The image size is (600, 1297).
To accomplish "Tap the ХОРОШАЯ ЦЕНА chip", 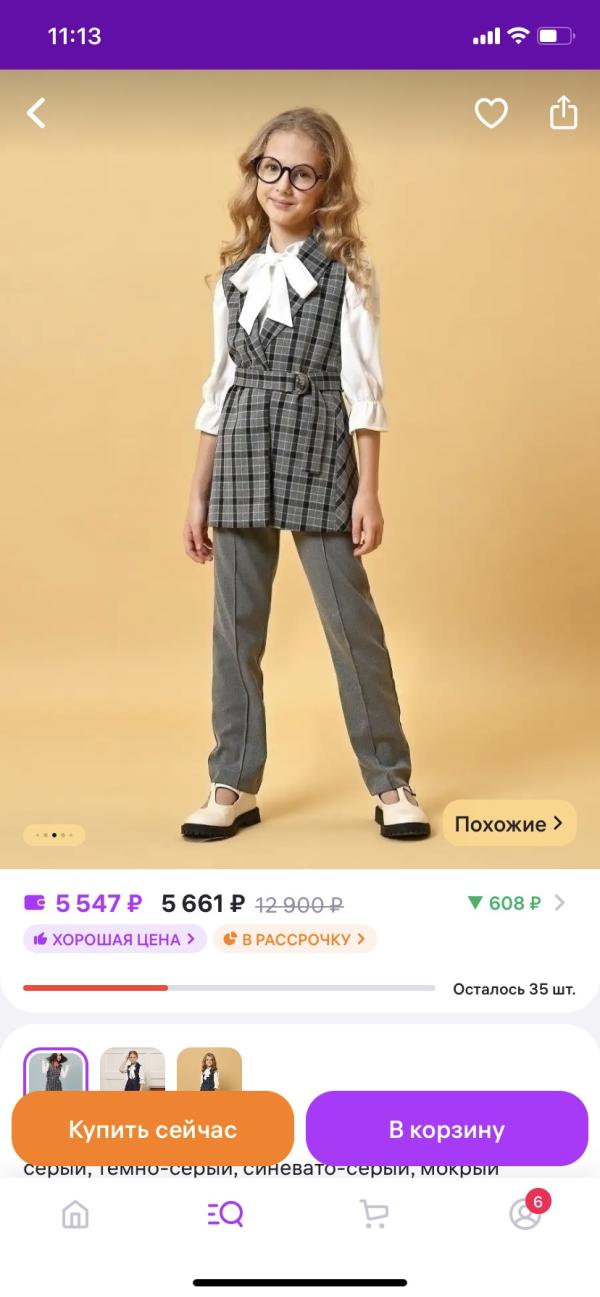I will (115, 939).
